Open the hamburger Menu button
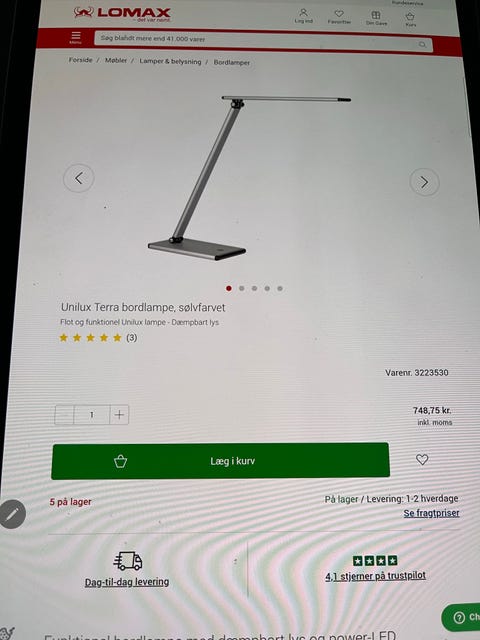480x640 pixels. click(x=76, y=38)
